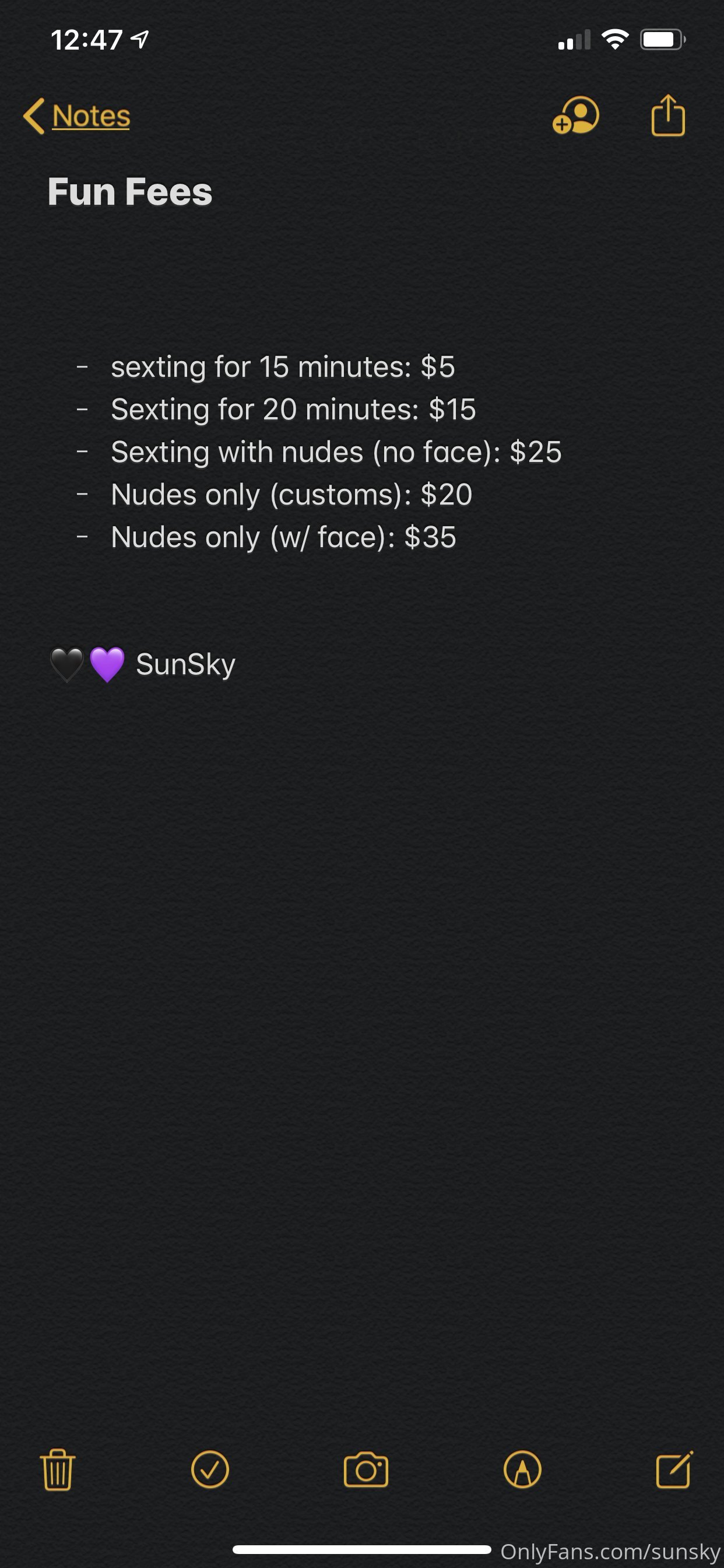This screenshot has height=1568, width=724.
Task: Insert a checklist with the checkmark icon
Action: 210,1469
